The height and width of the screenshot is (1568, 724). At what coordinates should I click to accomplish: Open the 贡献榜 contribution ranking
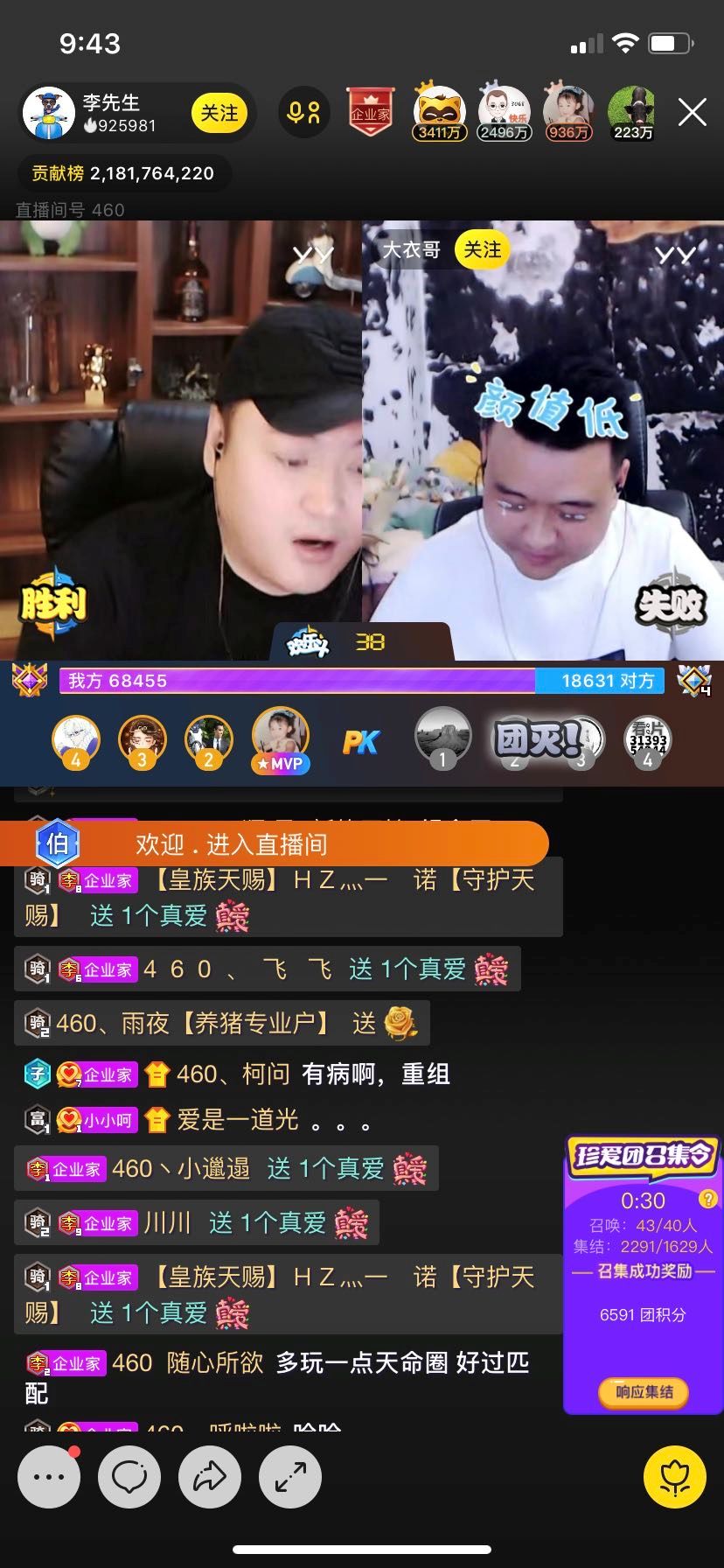click(x=123, y=173)
